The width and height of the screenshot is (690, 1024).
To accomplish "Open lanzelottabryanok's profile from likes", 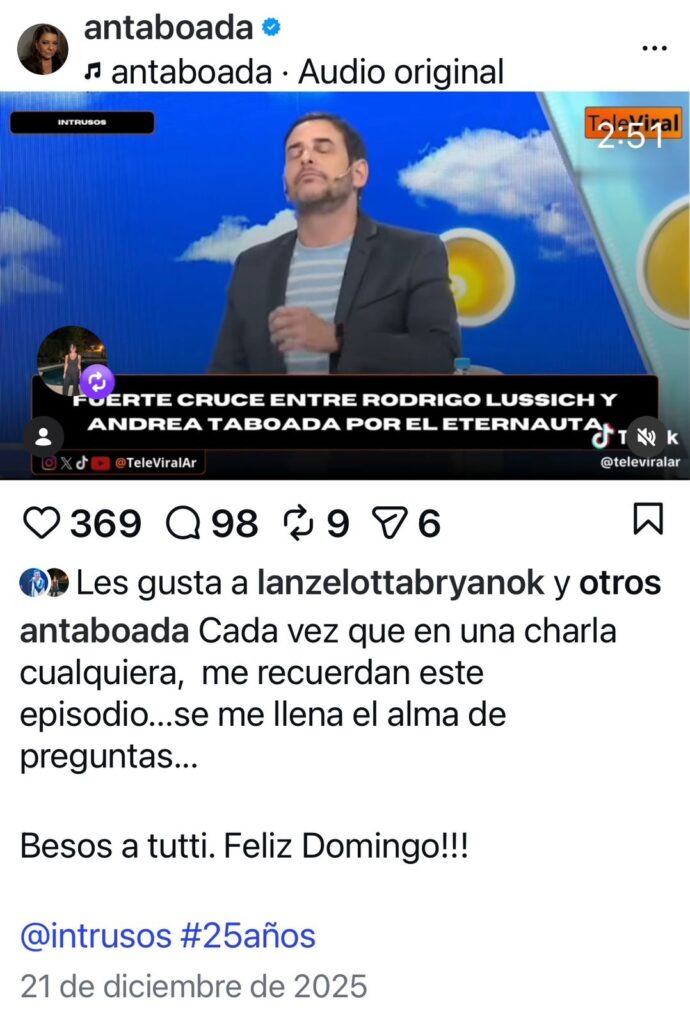I will click(x=400, y=583).
